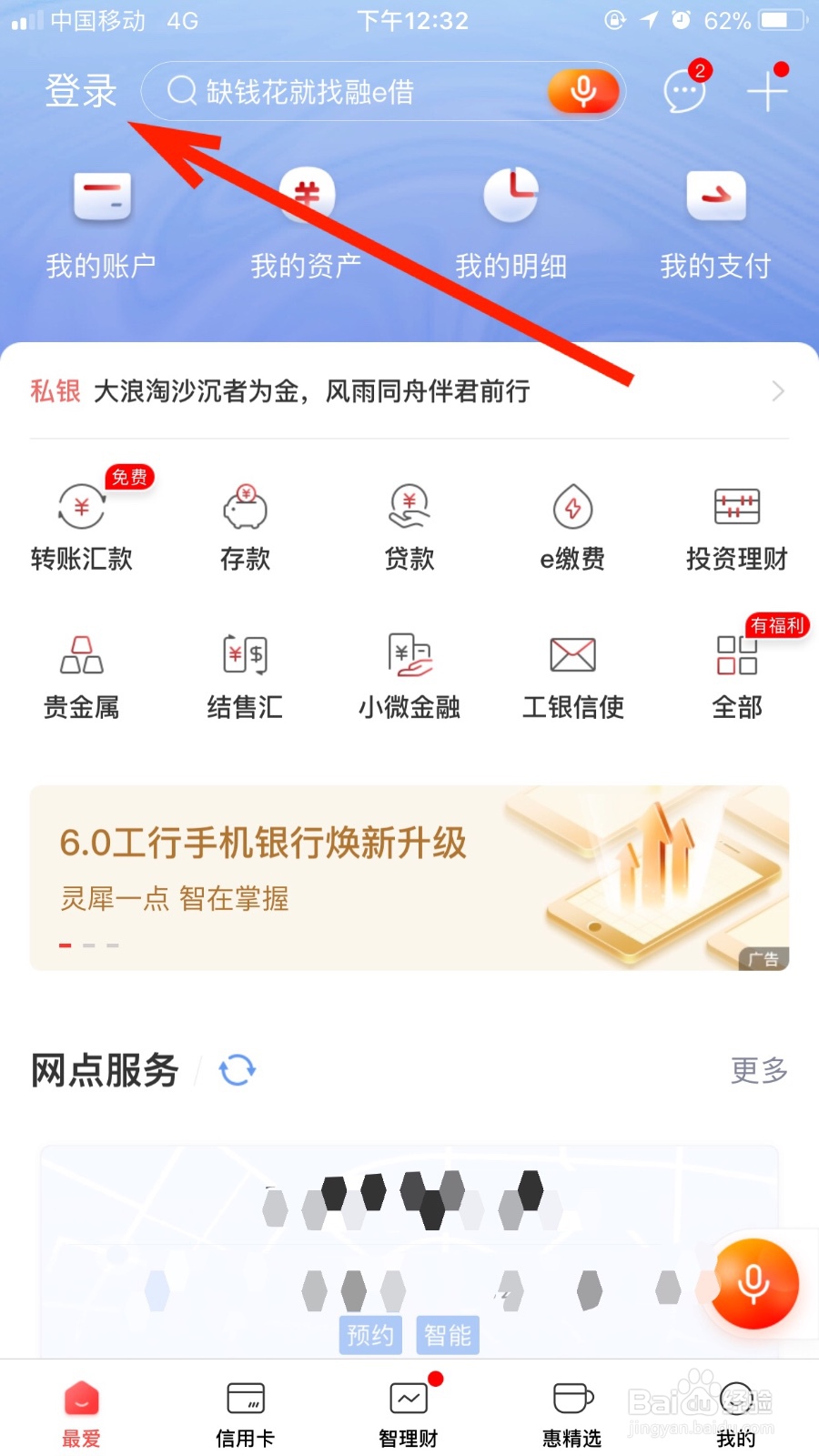Select the first carousel dot under banner

pyautogui.click(x=65, y=945)
